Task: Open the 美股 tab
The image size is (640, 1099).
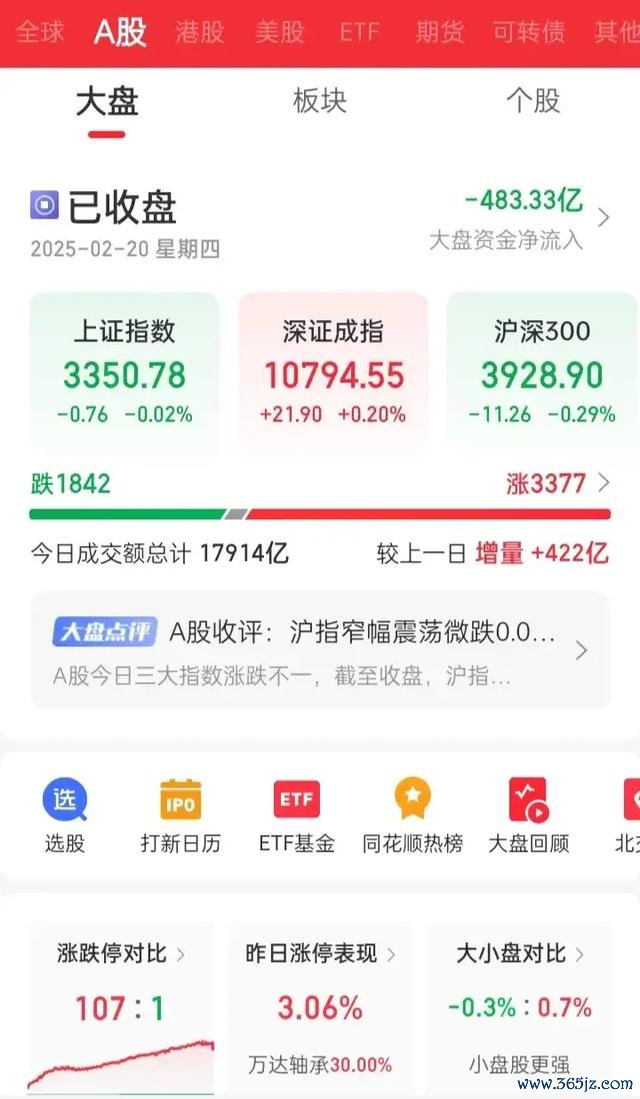Action: 279,32
